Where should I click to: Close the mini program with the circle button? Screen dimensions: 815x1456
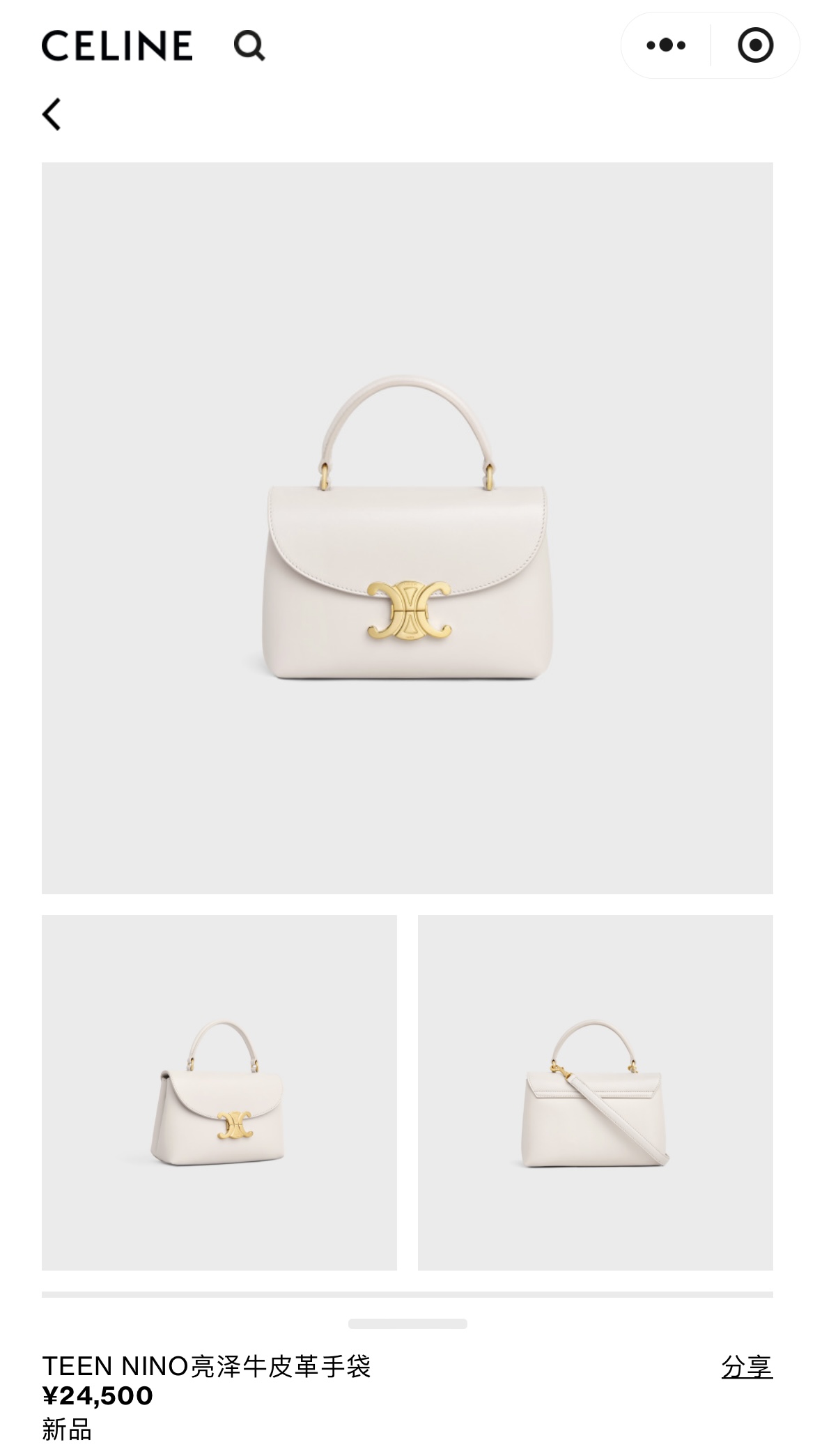[x=755, y=46]
